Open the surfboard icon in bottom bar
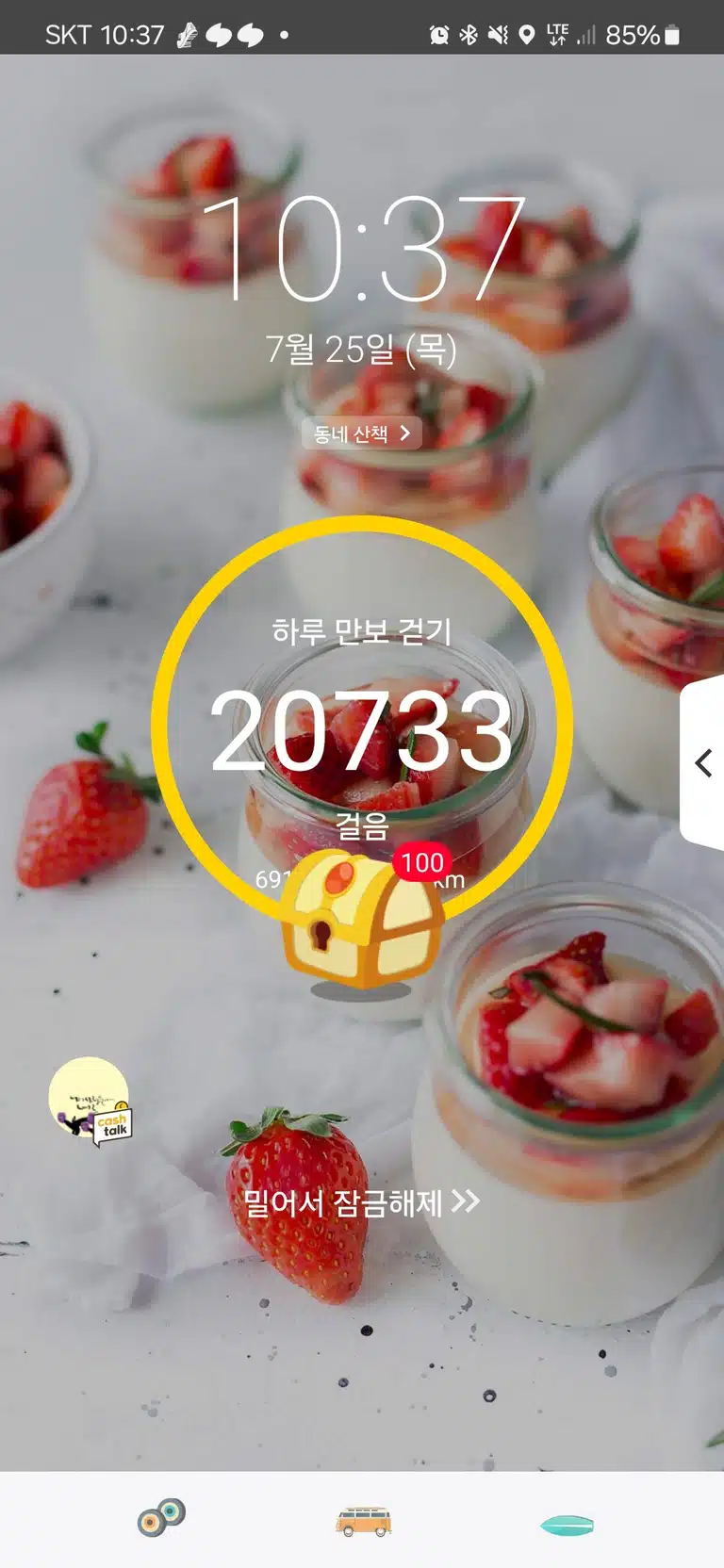This screenshot has width=724, height=1568. pyautogui.click(x=567, y=1525)
